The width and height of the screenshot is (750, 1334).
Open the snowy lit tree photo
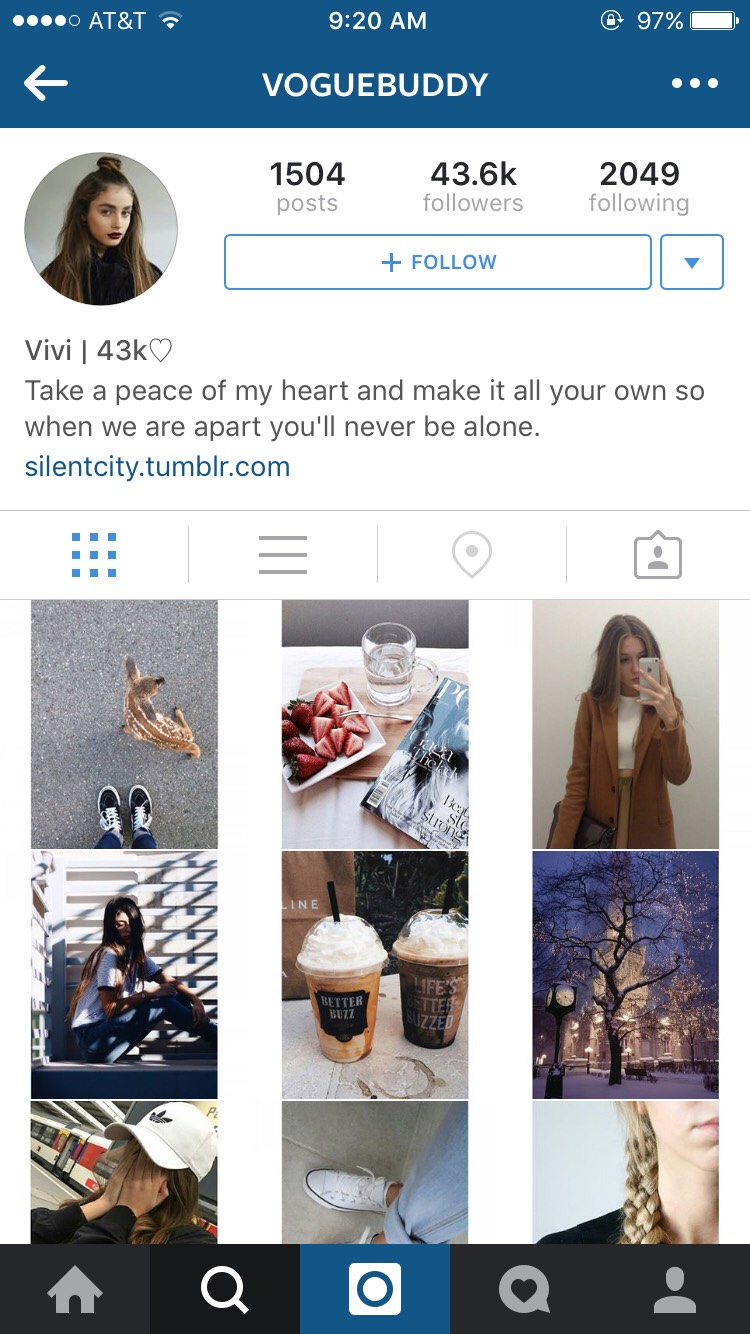[625, 975]
